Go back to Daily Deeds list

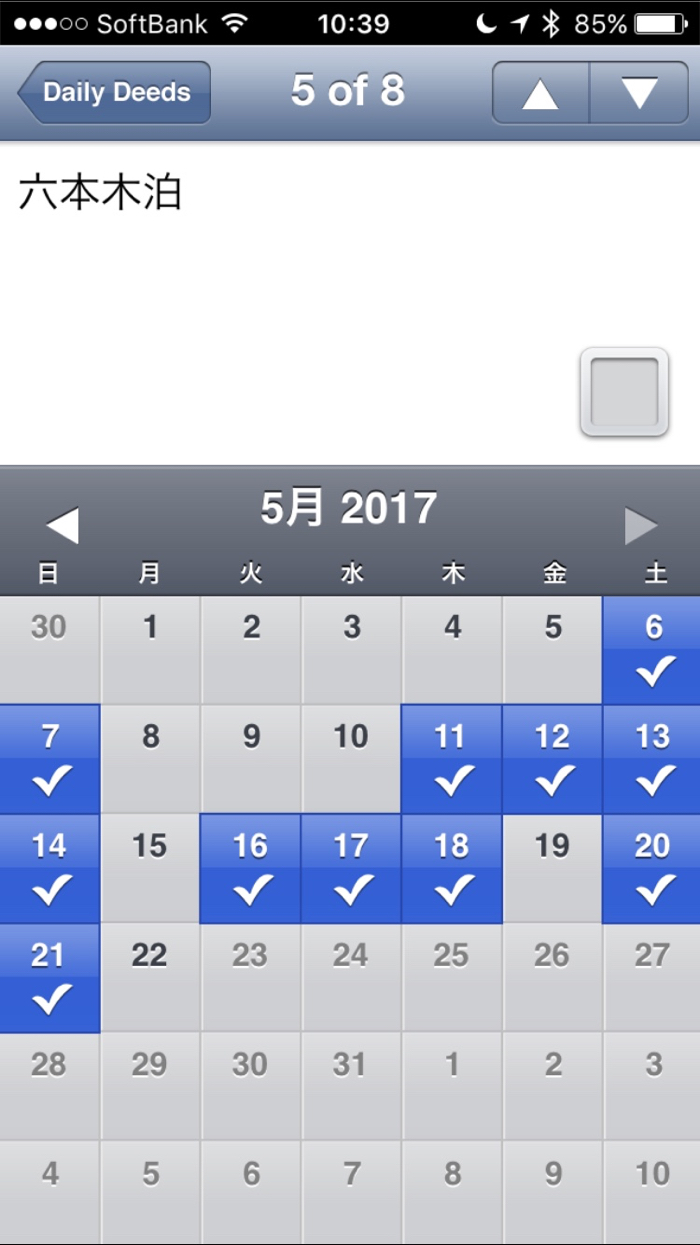[x=114, y=92]
